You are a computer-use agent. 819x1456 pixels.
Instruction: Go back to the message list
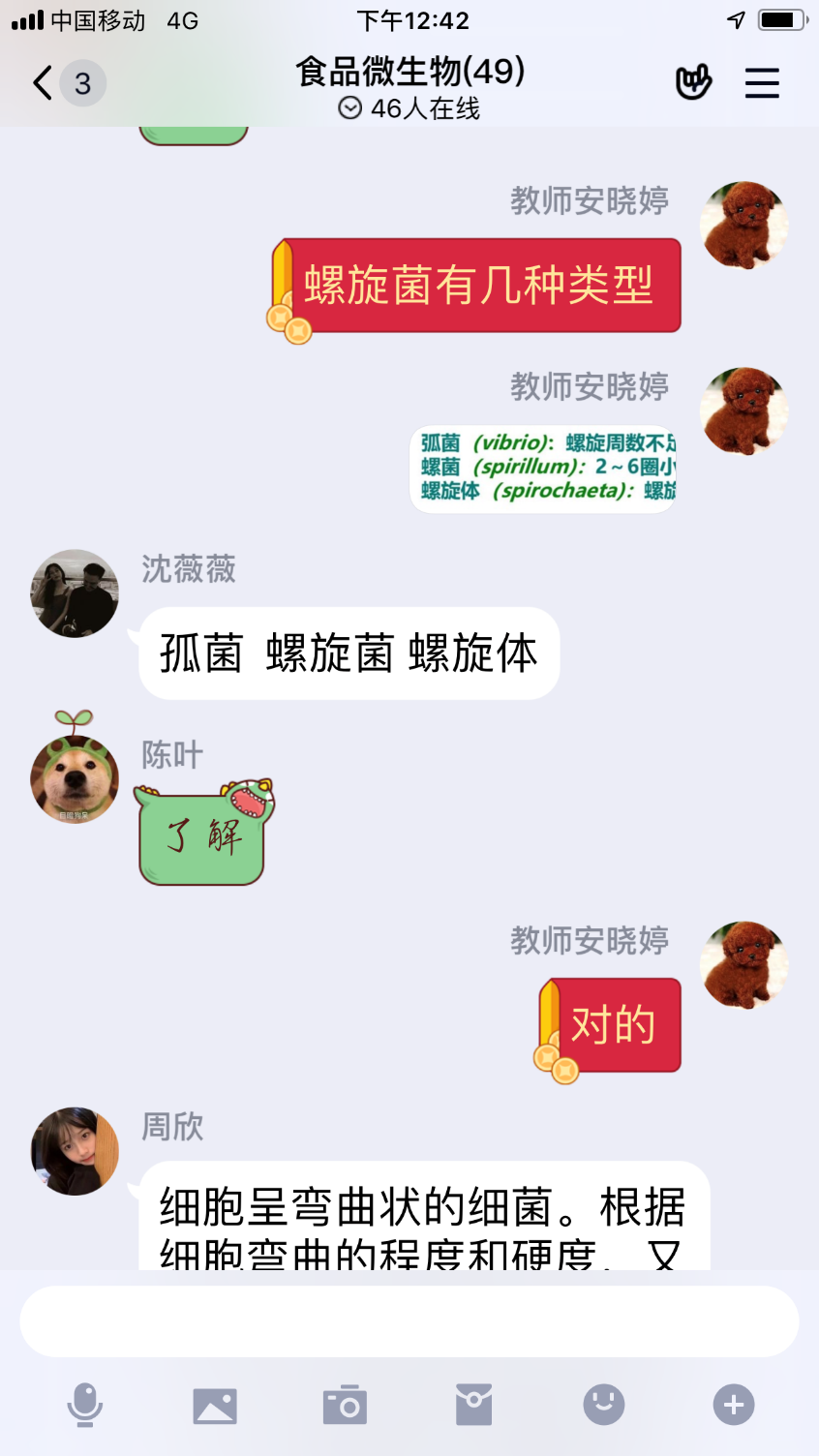[x=44, y=83]
